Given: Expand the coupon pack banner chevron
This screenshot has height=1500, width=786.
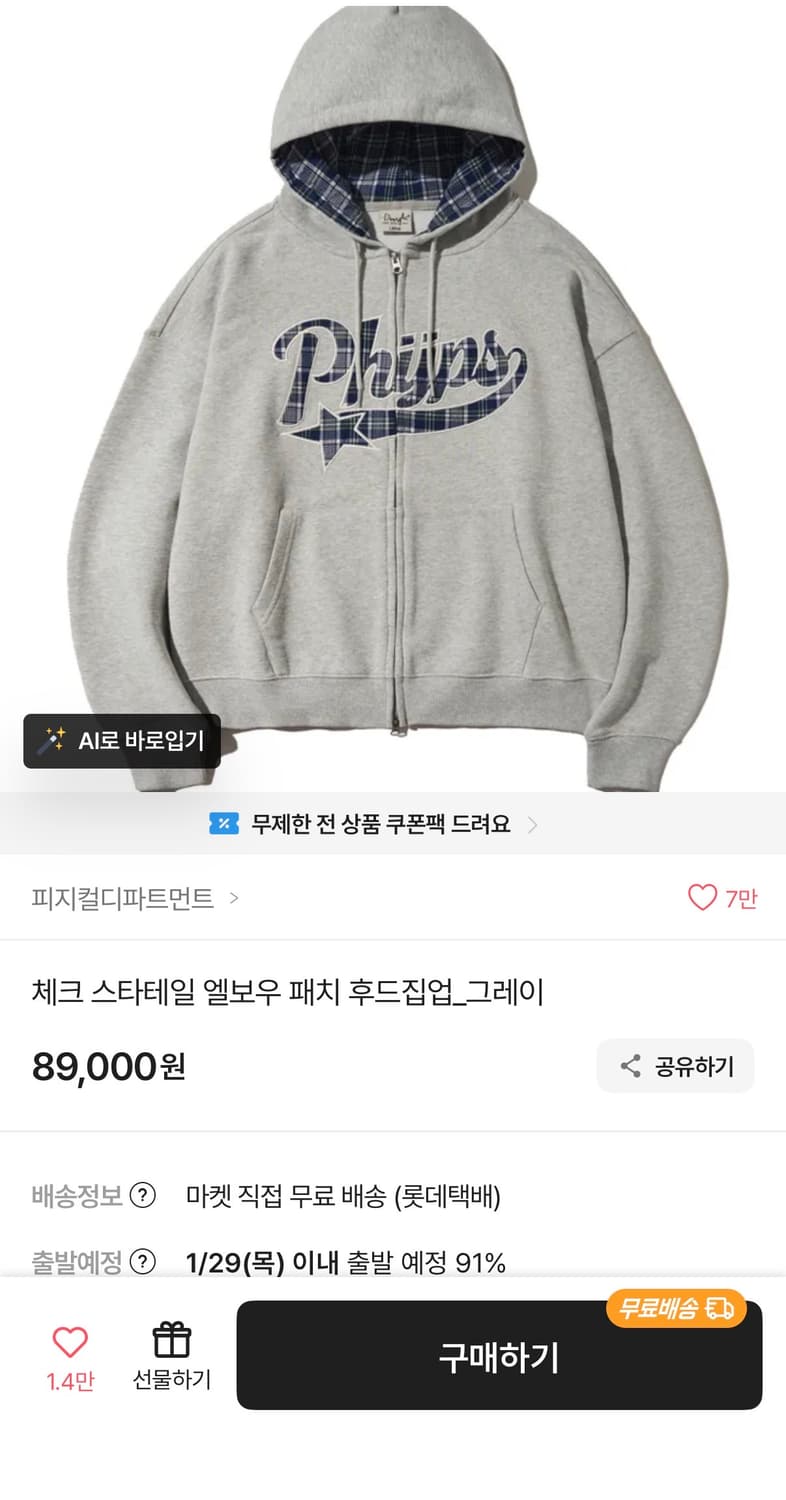Looking at the screenshot, I should 533,824.
